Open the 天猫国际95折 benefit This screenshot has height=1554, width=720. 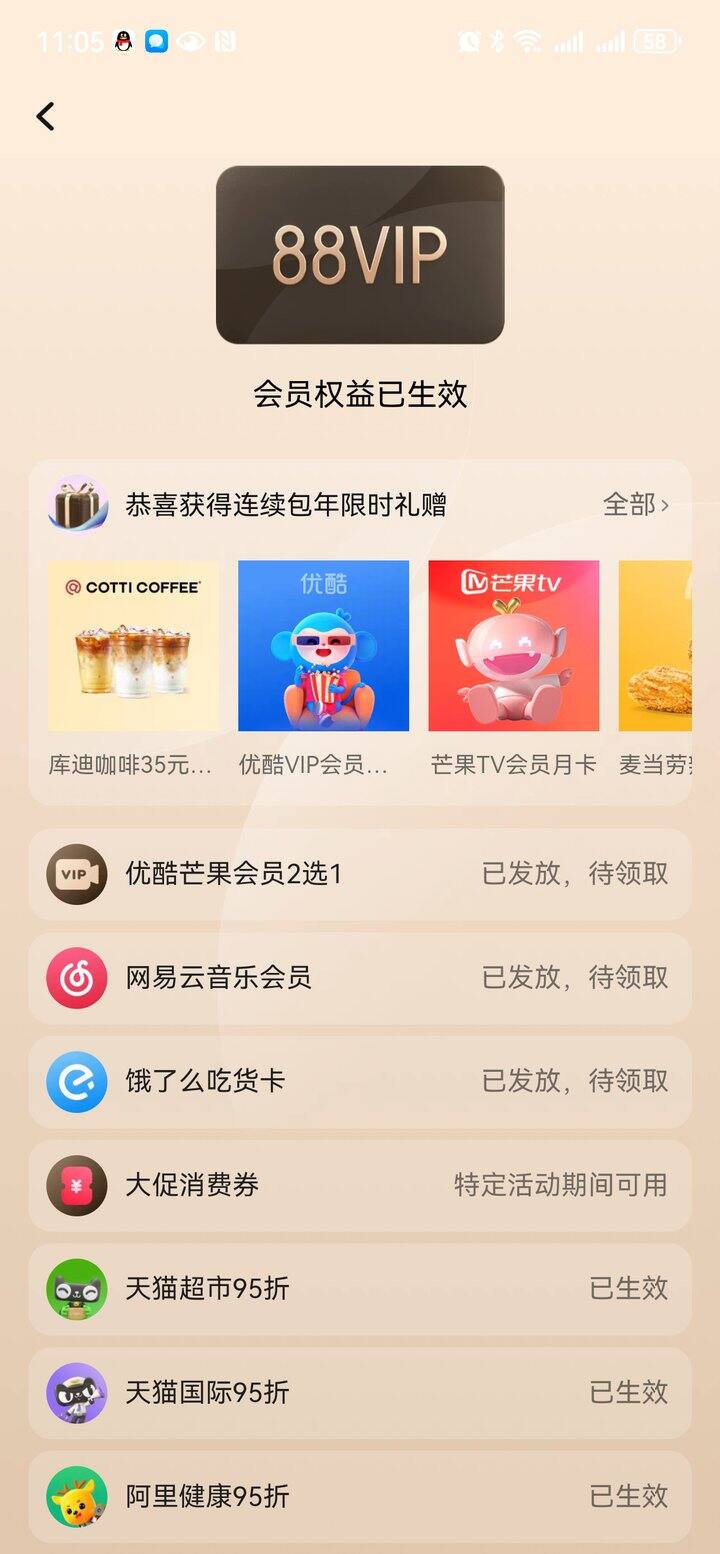point(360,1393)
